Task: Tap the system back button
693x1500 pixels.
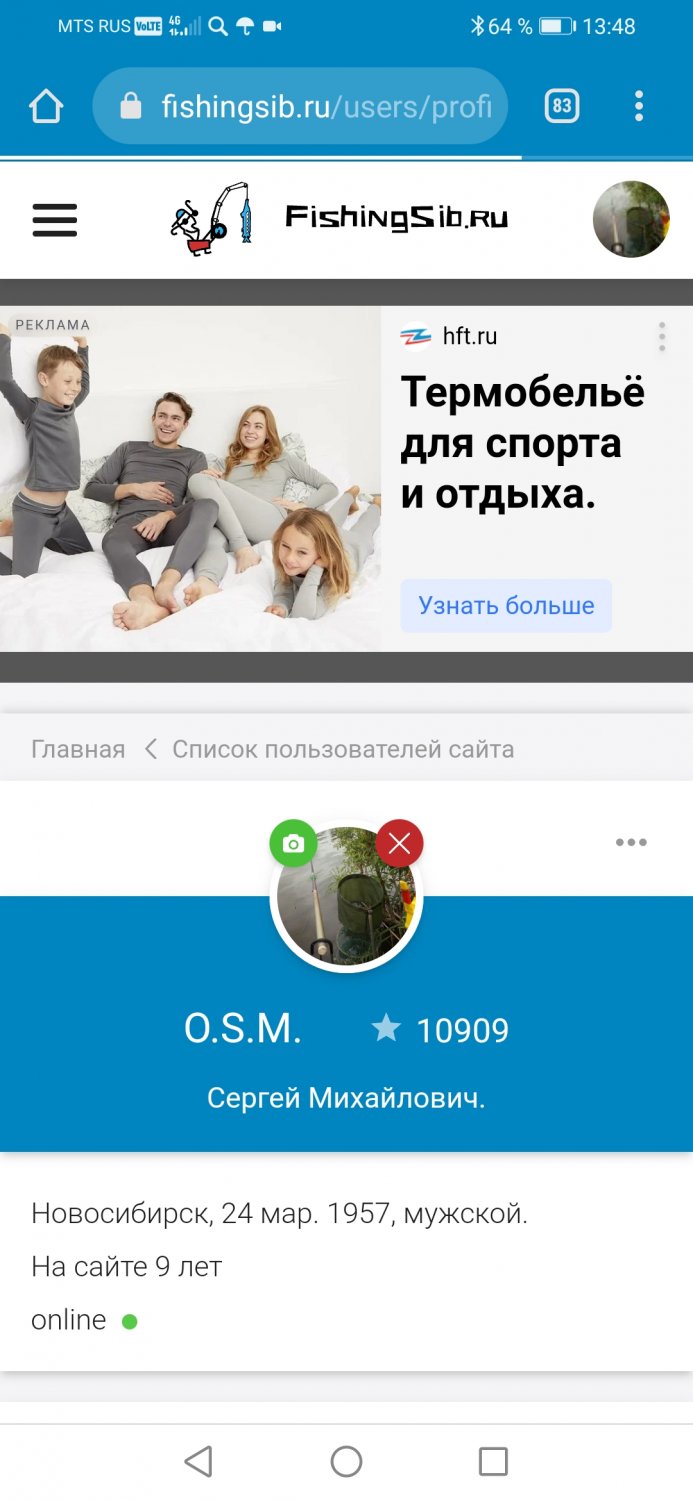Action: (x=199, y=1461)
